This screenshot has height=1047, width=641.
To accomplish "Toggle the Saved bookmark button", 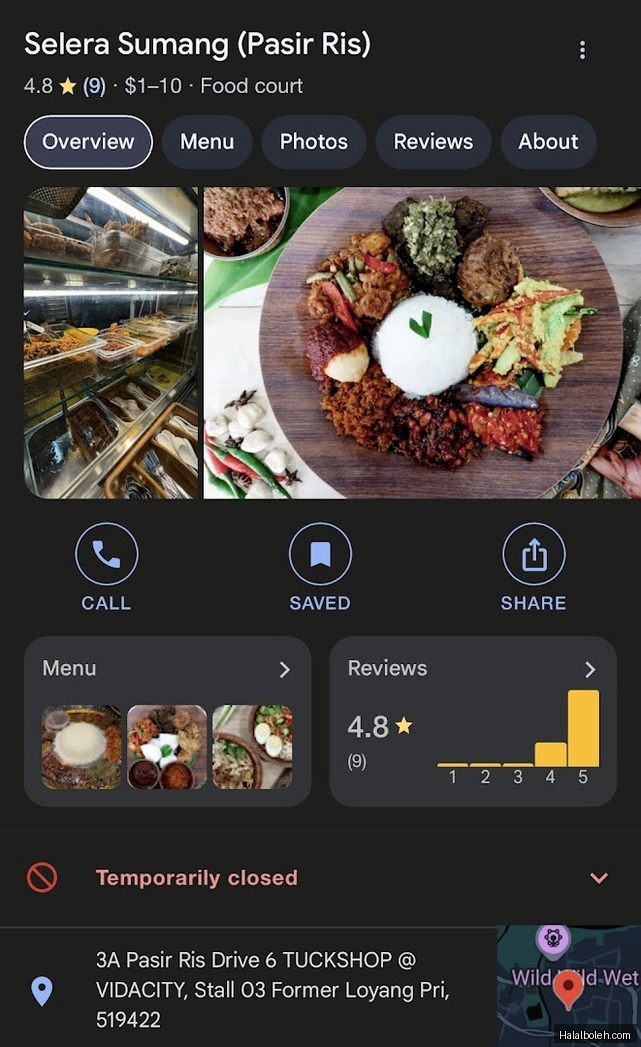I will click(320, 566).
